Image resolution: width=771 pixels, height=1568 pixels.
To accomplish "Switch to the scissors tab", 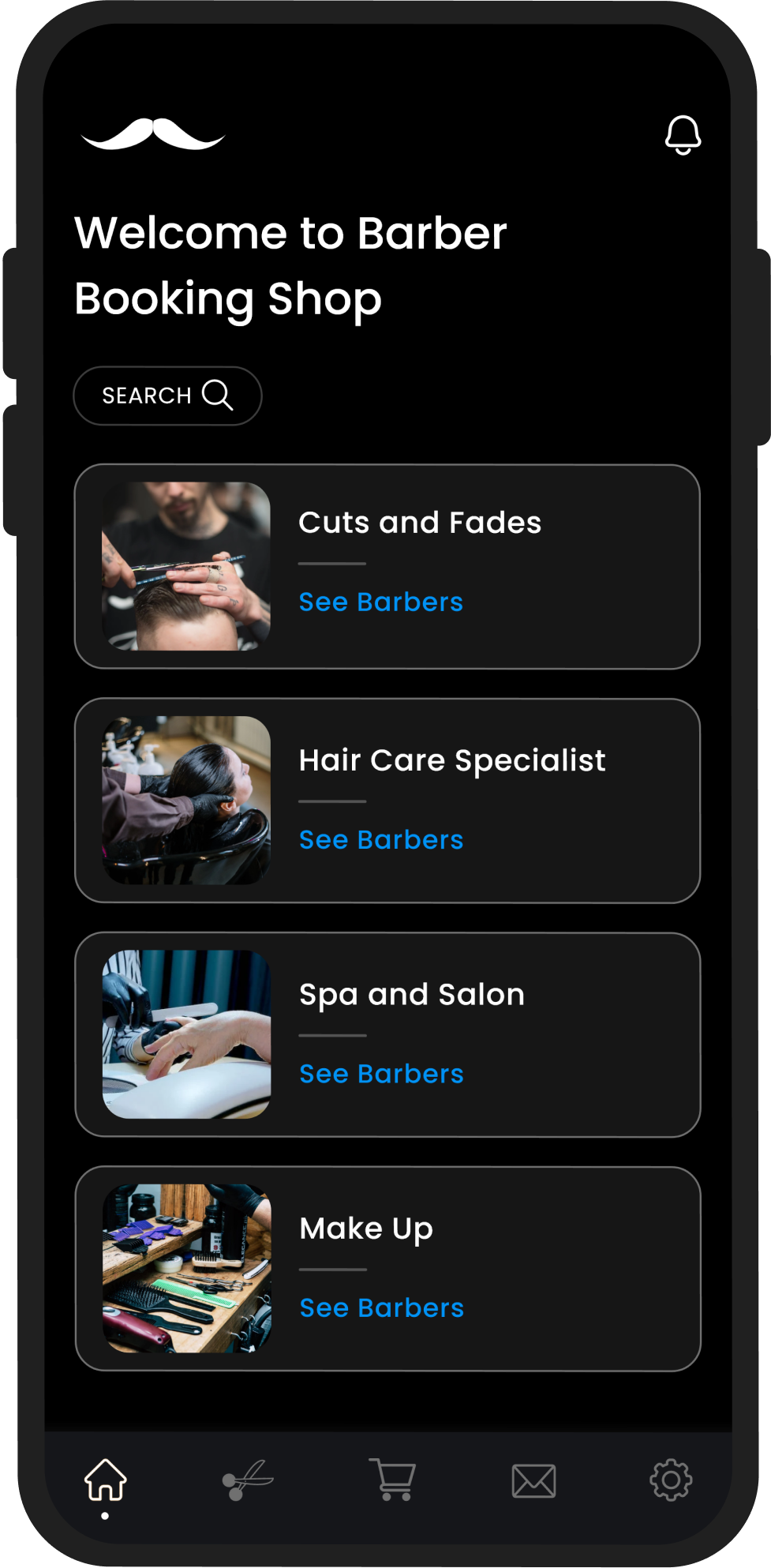I will pyautogui.click(x=247, y=1480).
